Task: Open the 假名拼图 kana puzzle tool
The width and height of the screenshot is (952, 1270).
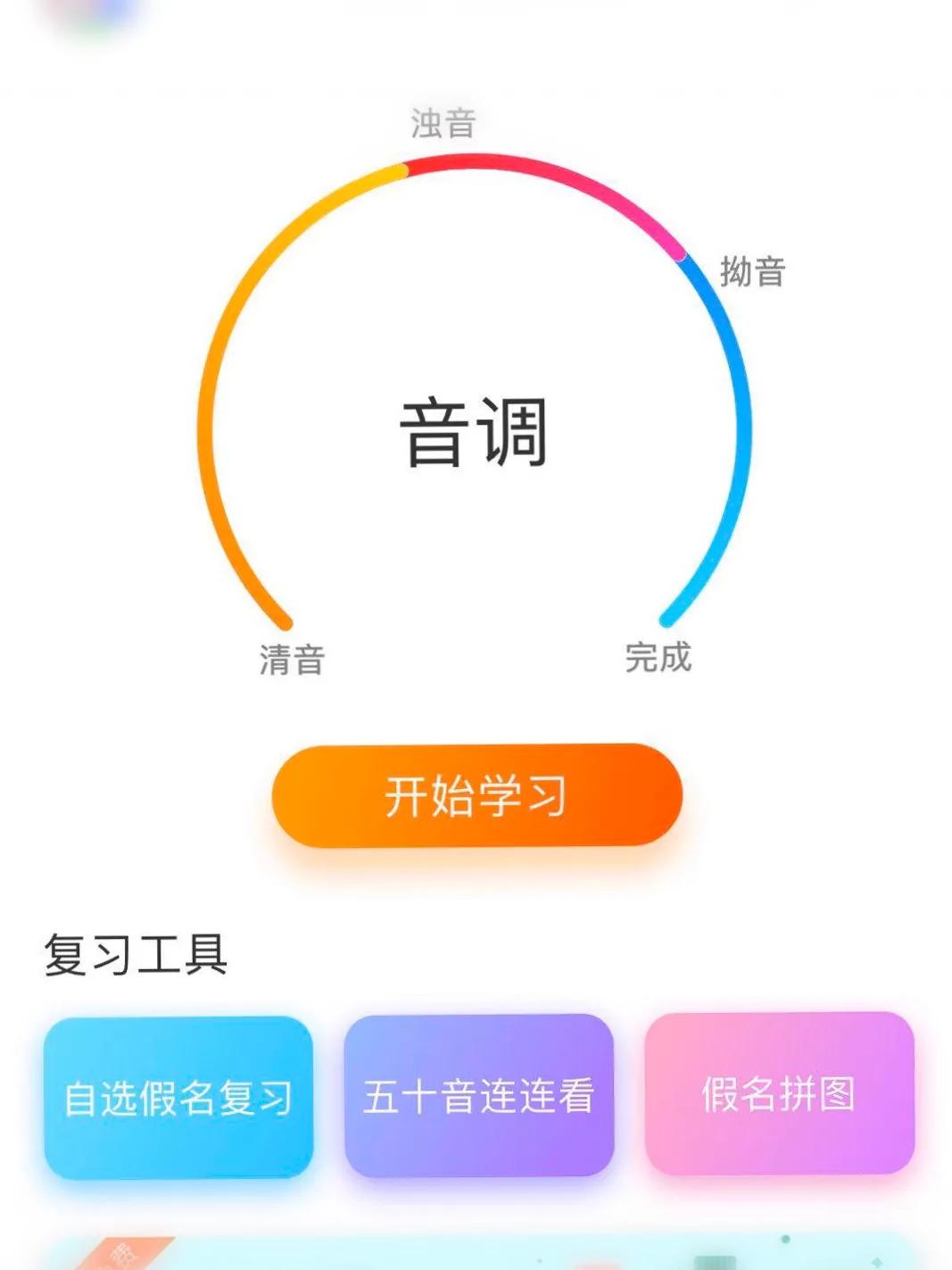Action: tap(778, 1100)
